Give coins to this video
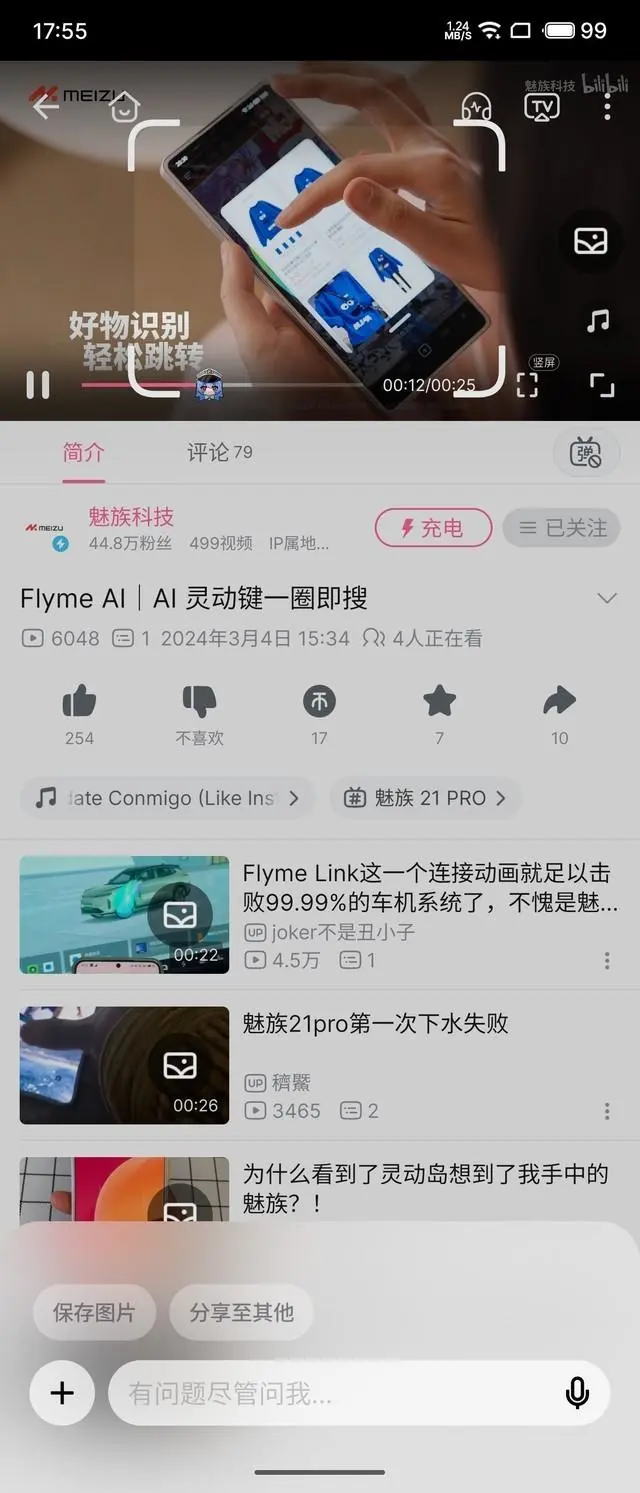 click(x=319, y=703)
